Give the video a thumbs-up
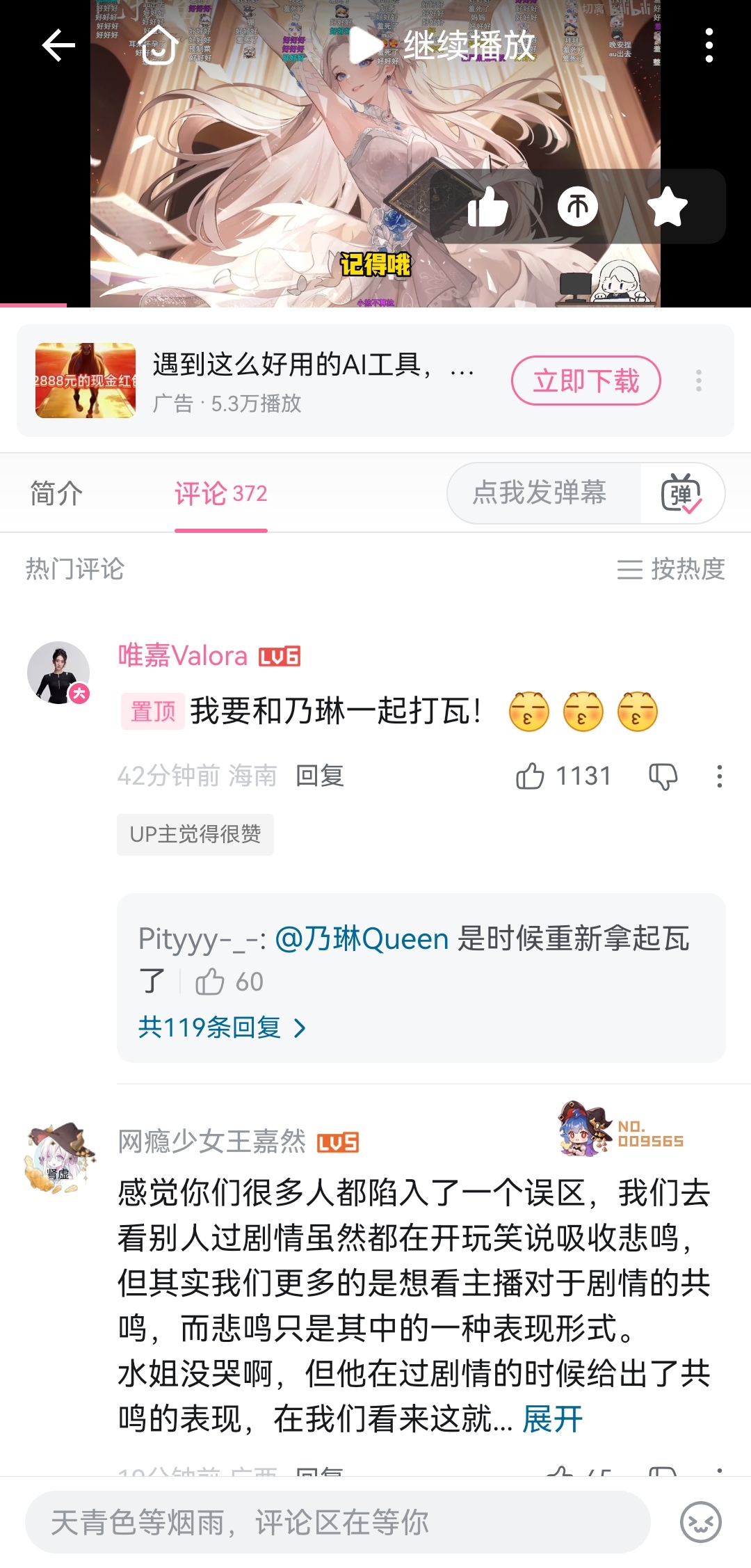751x1568 pixels. (x=487, y=207)
